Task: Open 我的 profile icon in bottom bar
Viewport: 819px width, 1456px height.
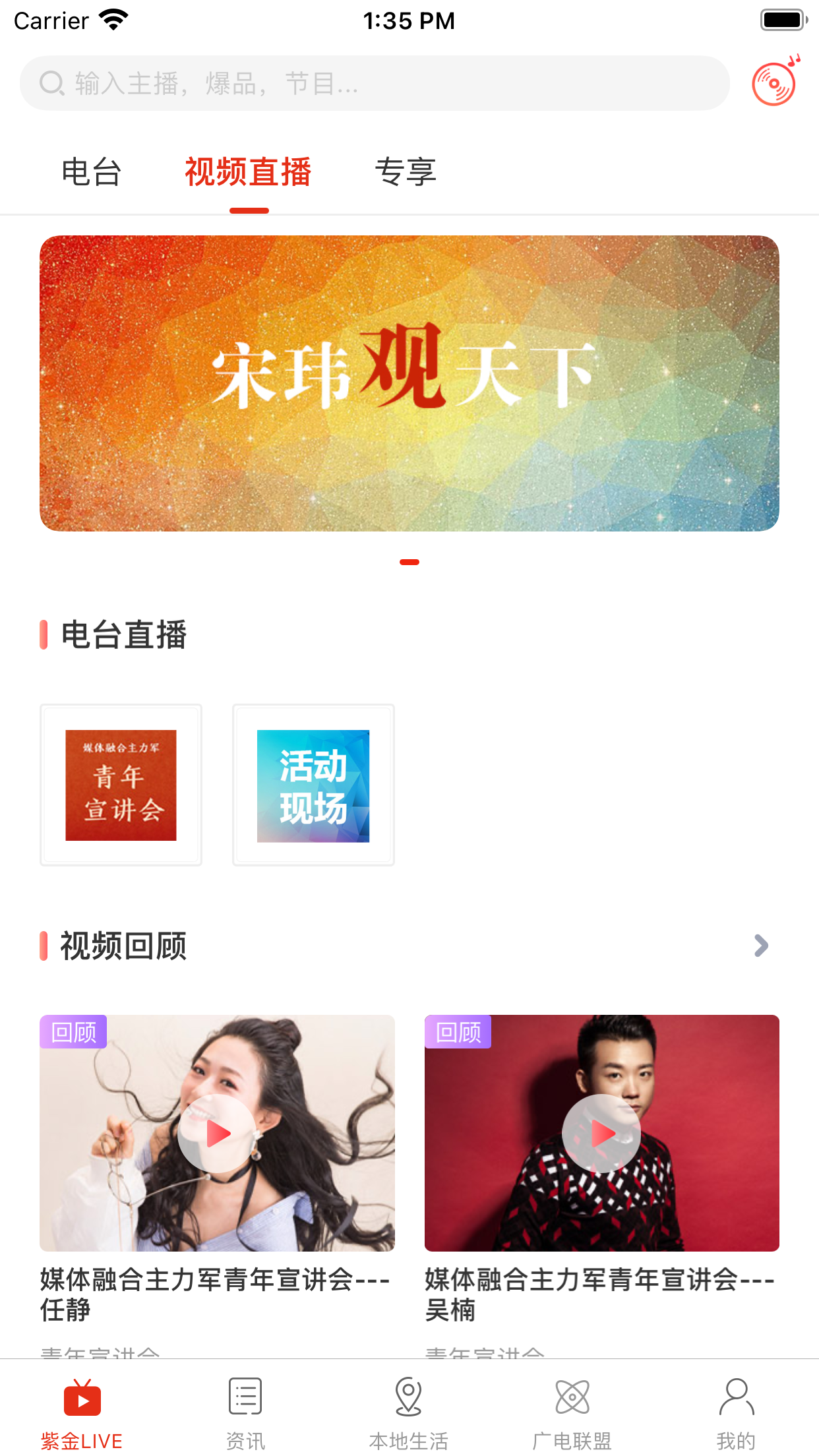Action: (737, 1396)
